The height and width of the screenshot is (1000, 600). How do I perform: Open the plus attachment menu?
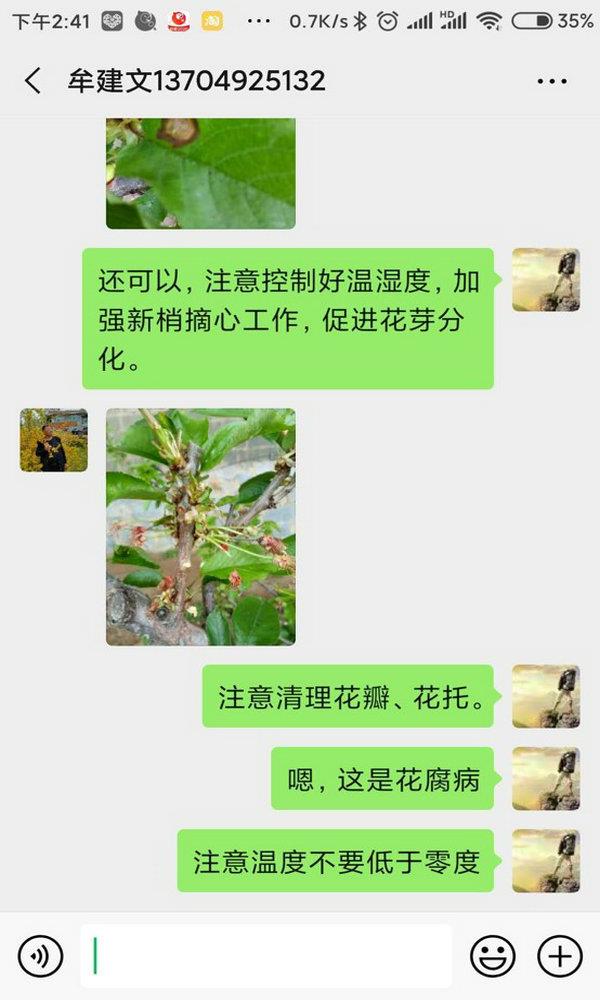559,957
